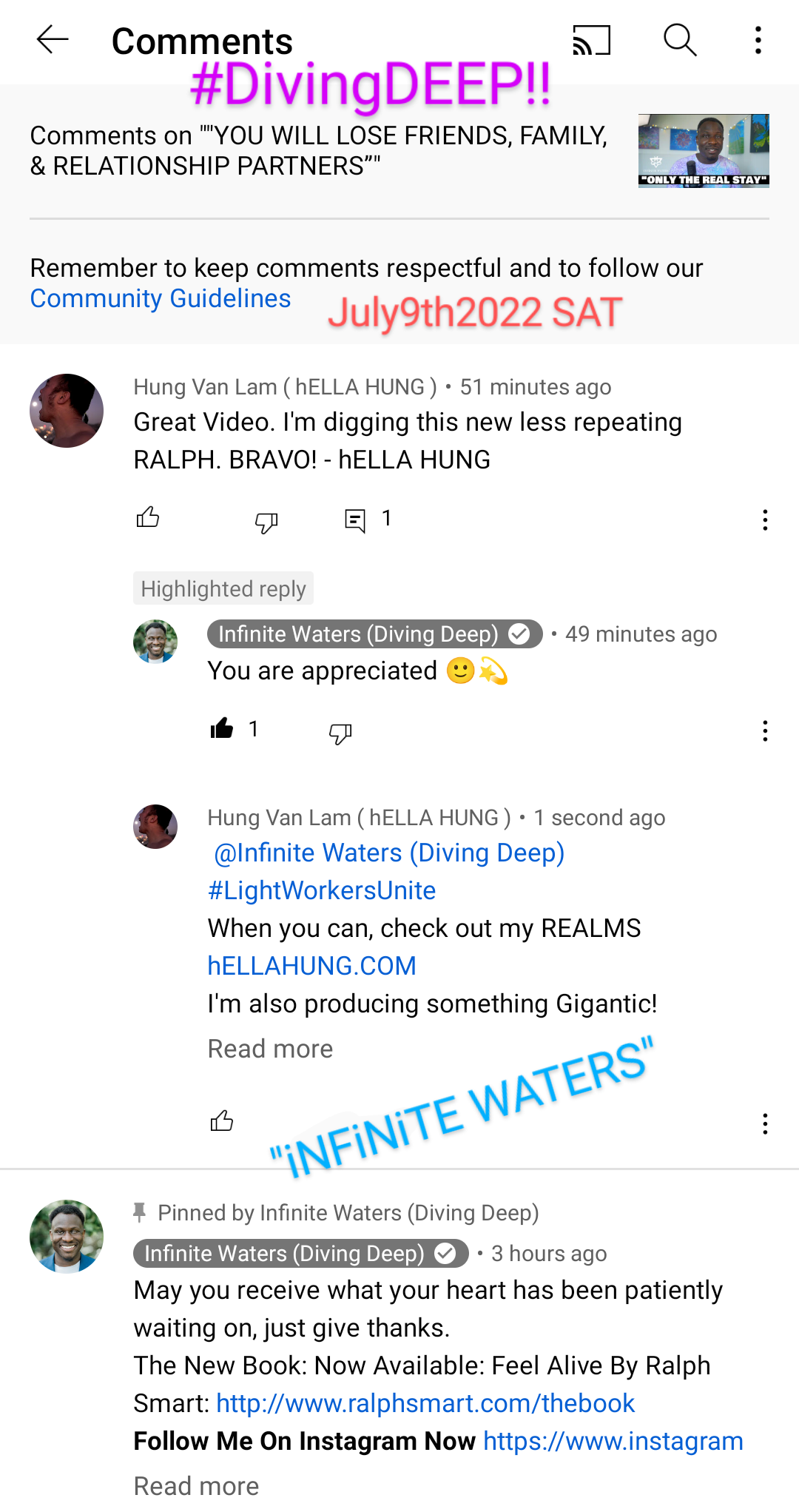799x1512 pixels.
Task: Expand Read more on the pinned comment
Action: [x=196, y=1486]
